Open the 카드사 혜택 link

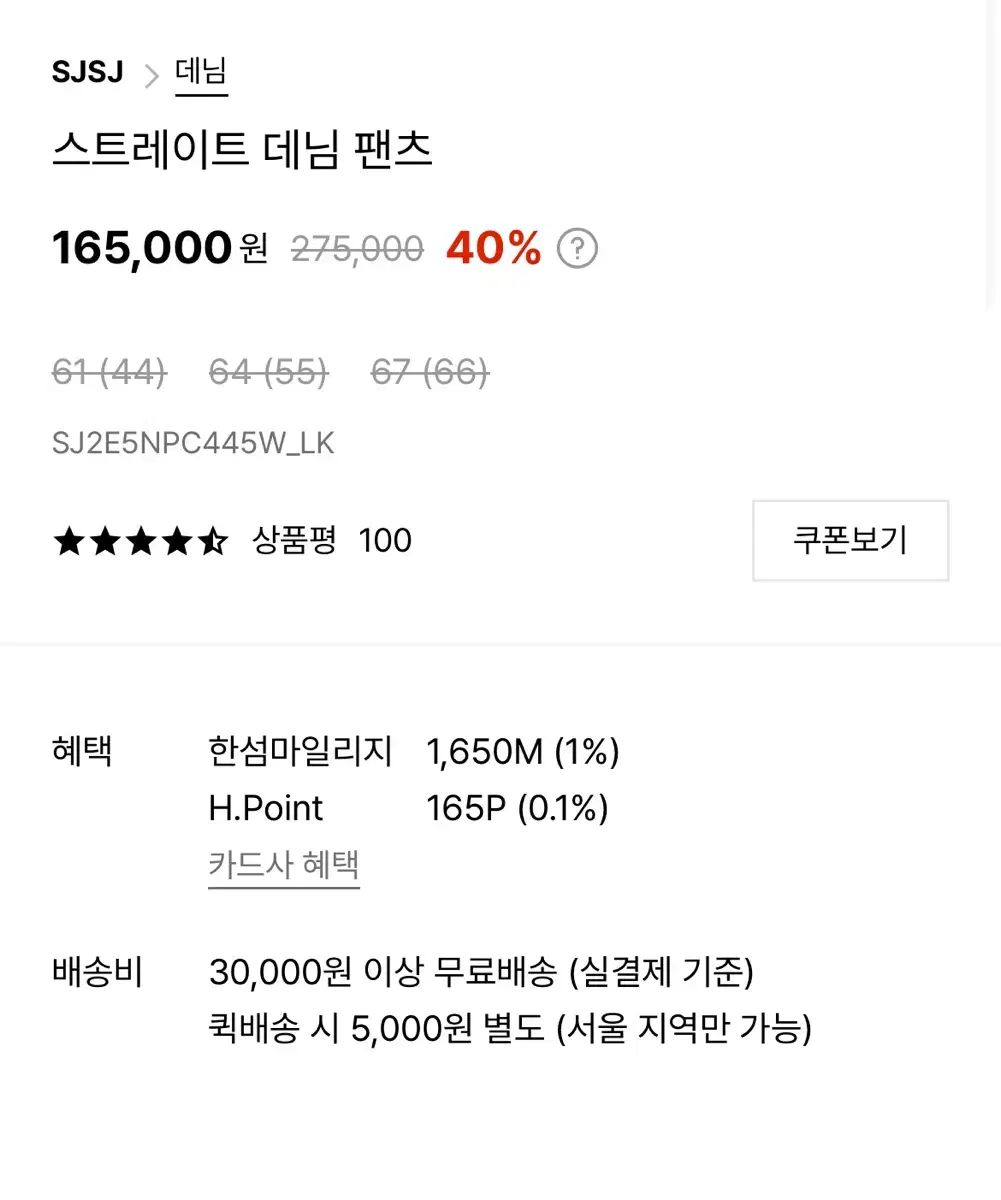point(284,864)
